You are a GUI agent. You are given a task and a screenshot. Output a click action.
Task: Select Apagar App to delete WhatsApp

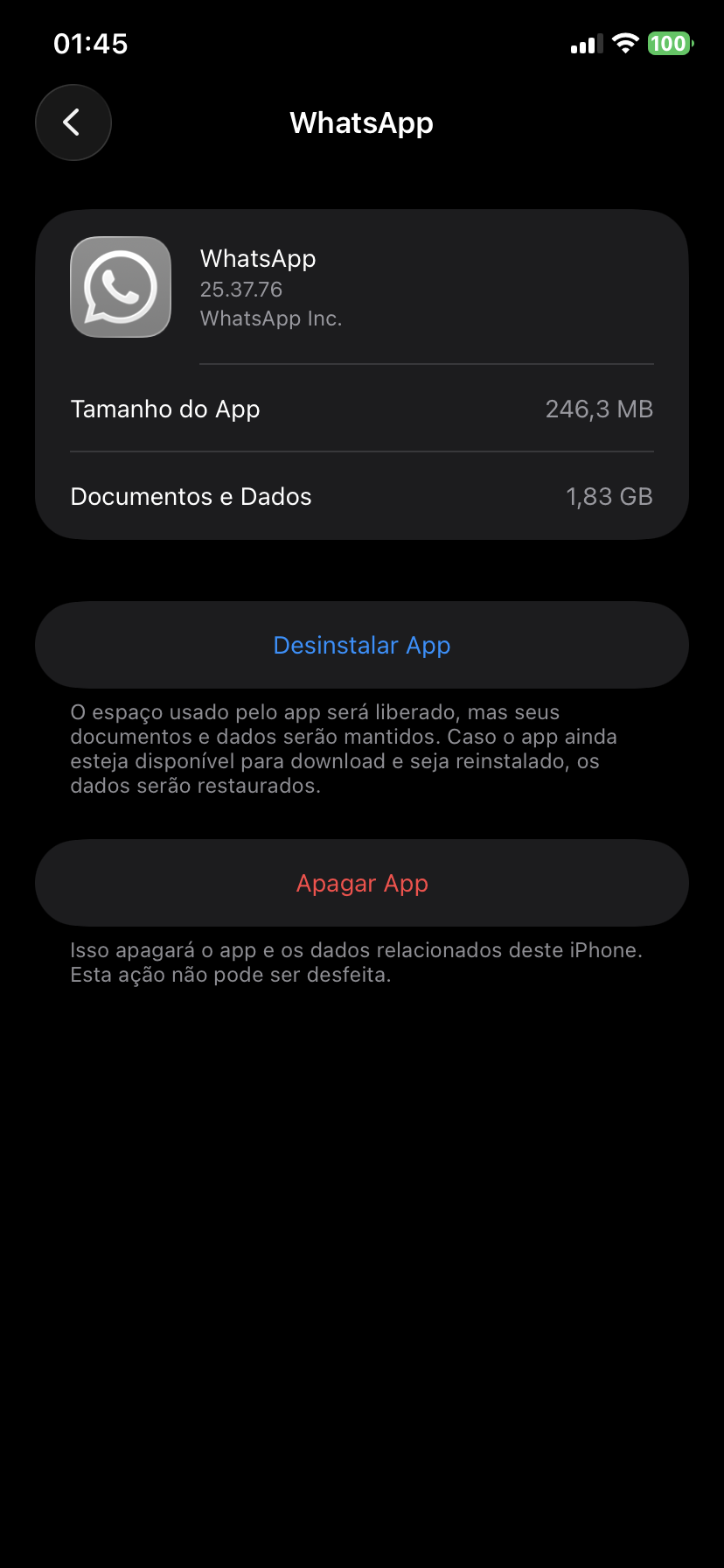pyautogui.click(x=362, y=883)
